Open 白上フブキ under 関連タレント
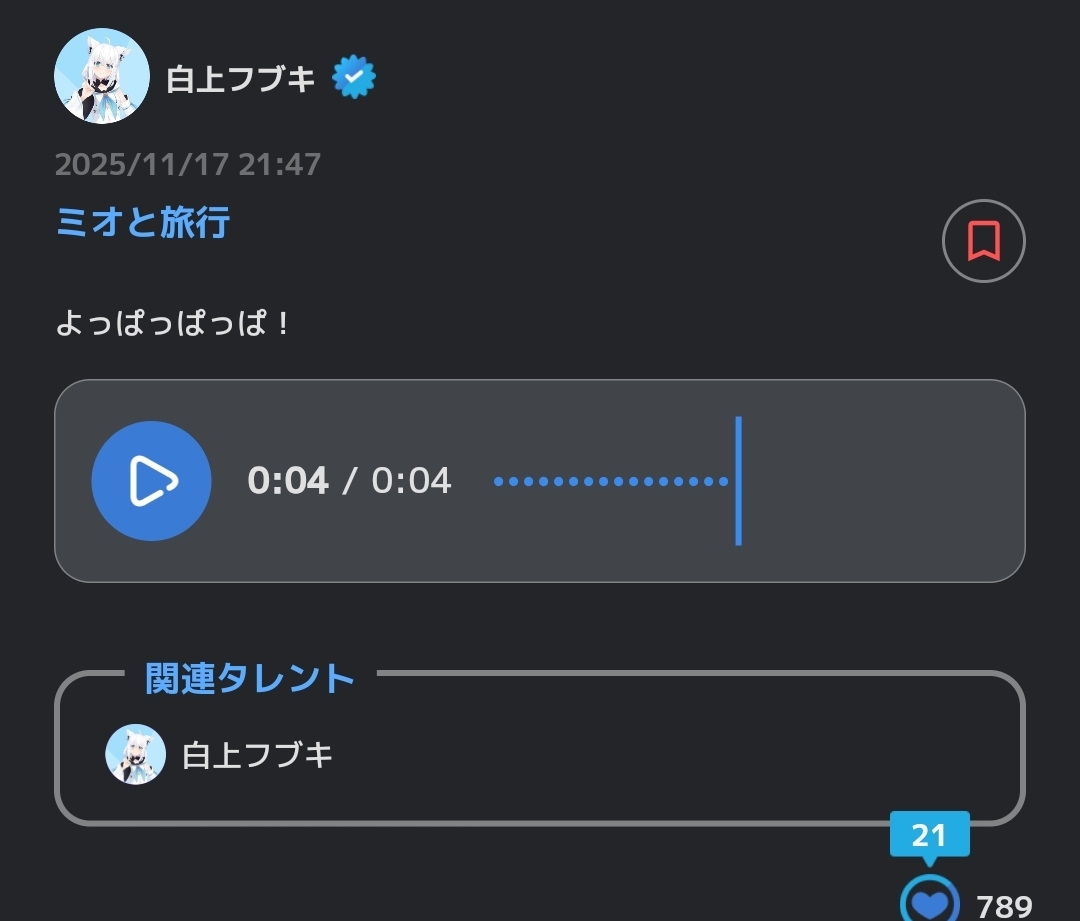 pyautogui.click(x=256, y=755)
